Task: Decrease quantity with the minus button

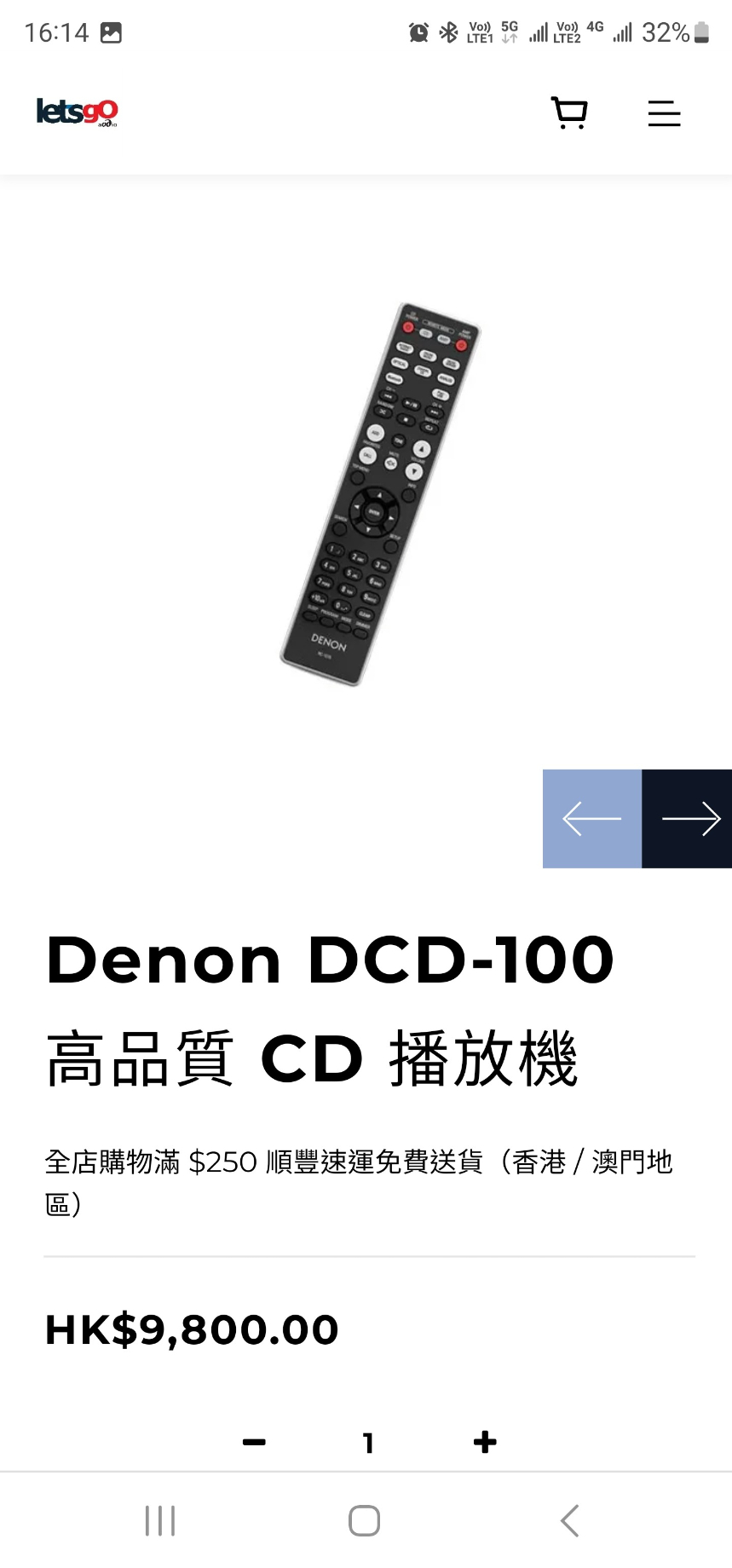Action: pos(254,1442)
